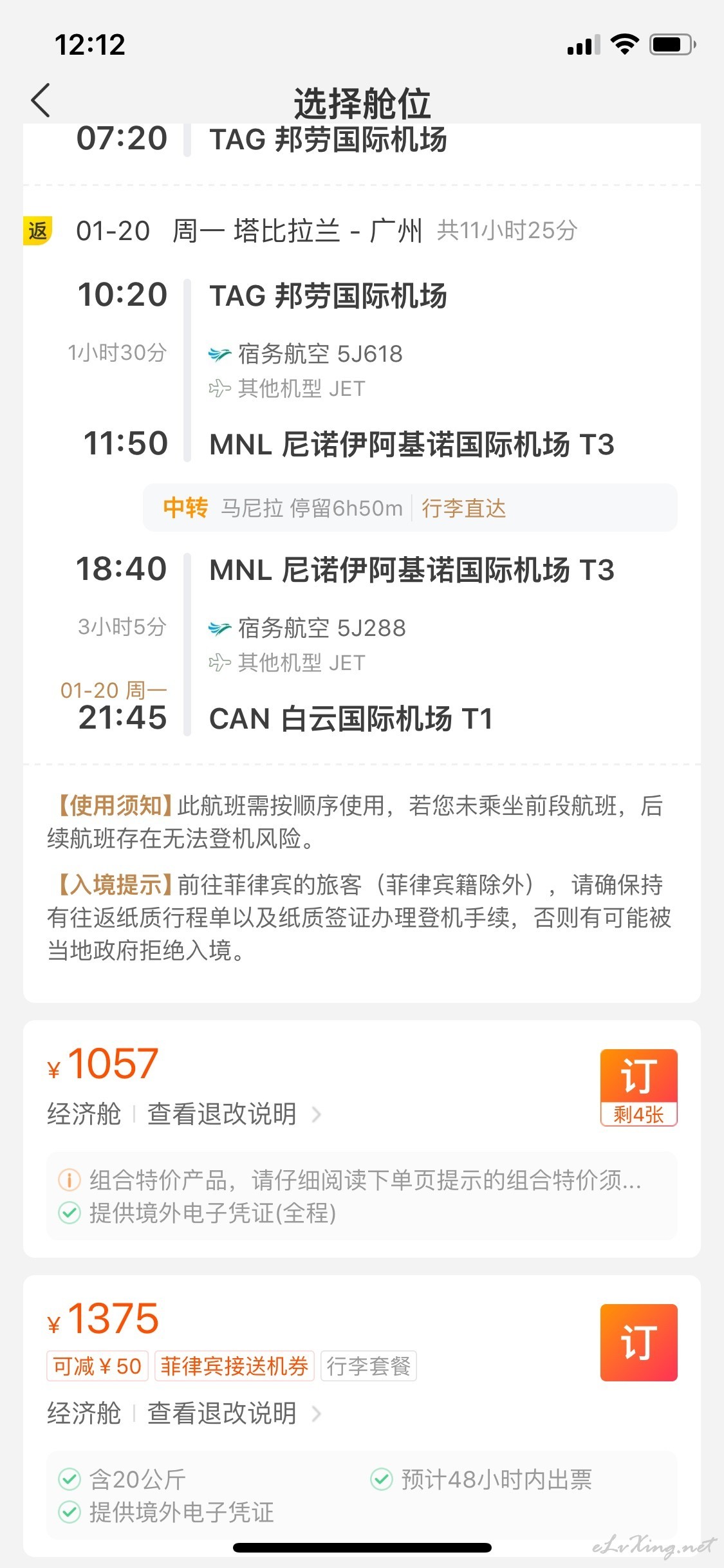Book the ¥1375 economy fare
Image resolution: width=724 pixels, height=1568 pixels.
(x=638, y=1342)
